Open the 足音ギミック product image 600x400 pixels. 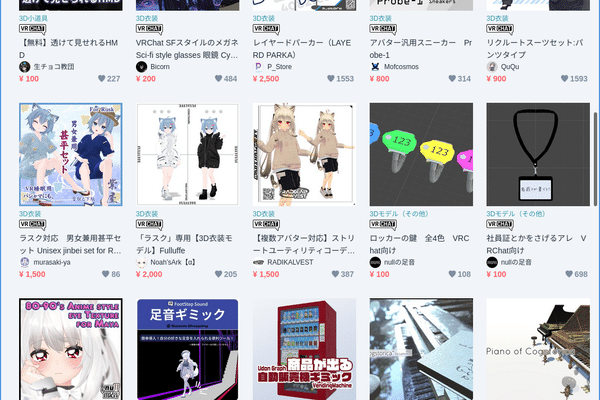click(179, 349)
